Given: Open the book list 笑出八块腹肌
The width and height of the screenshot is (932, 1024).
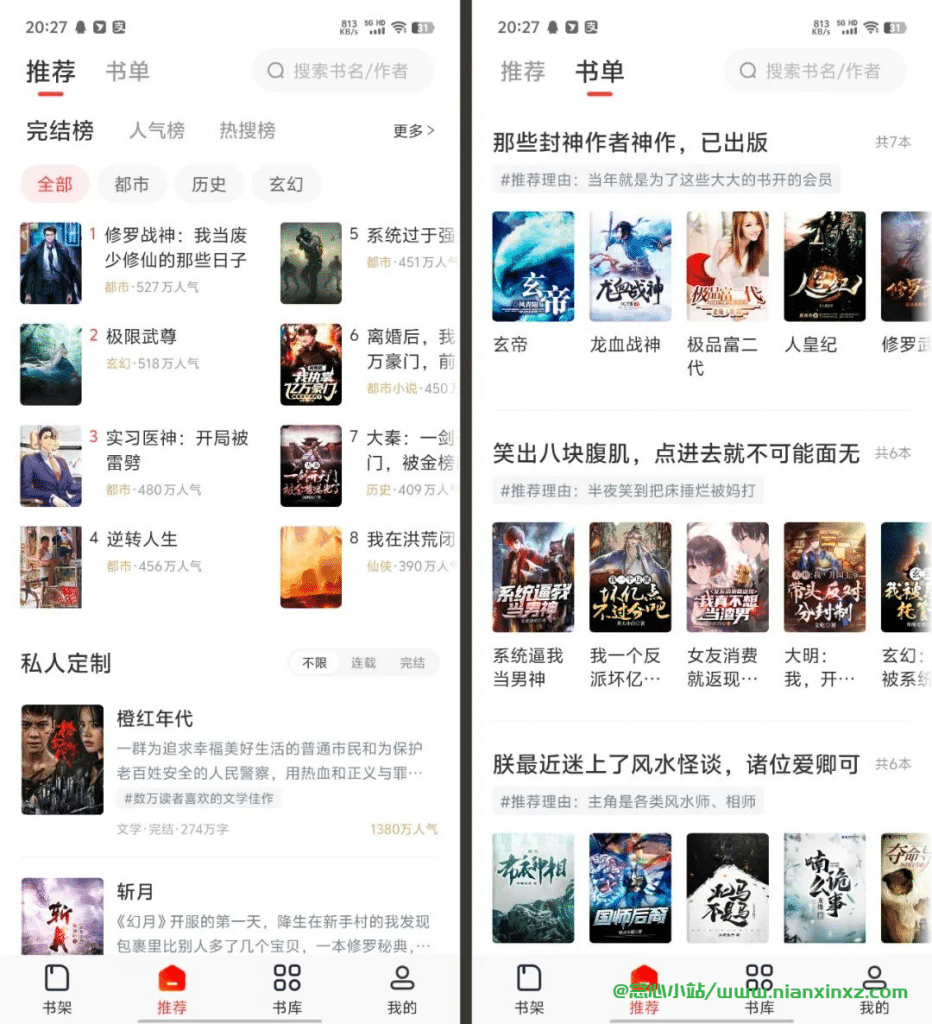Looking at the screenshot, I should pyautogui.click(x=676, y=454).
